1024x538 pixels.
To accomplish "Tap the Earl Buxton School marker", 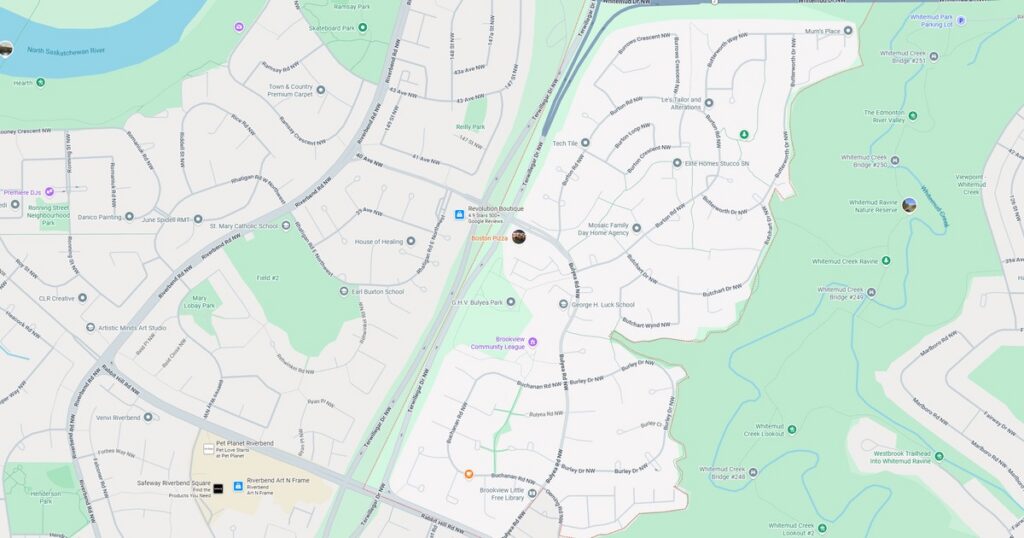I will [343, 291].
